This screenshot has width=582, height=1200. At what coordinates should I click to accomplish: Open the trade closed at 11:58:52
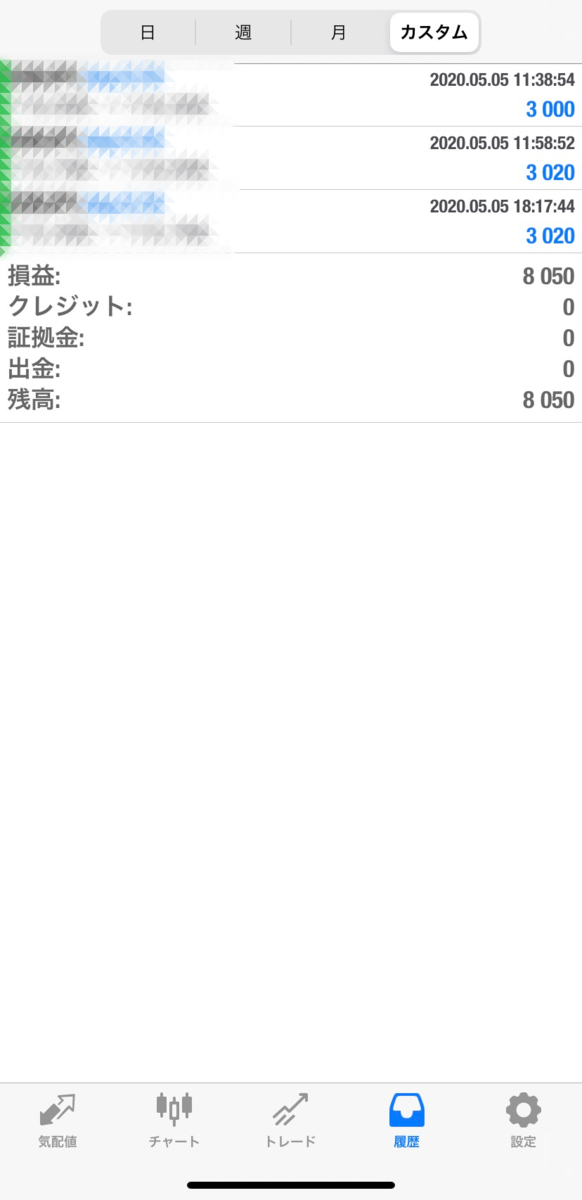pos(291,158)
